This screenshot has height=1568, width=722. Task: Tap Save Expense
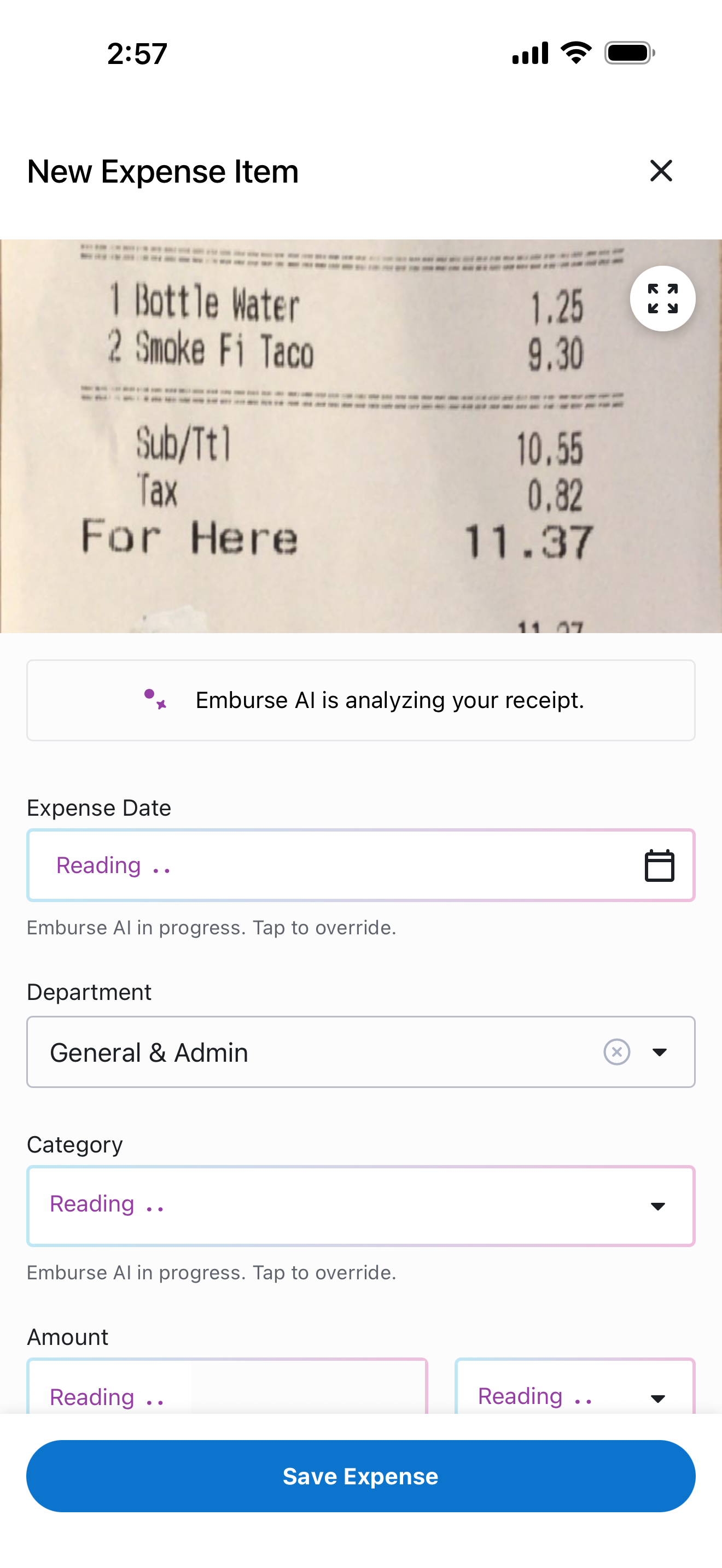(x=360, y=1476)
